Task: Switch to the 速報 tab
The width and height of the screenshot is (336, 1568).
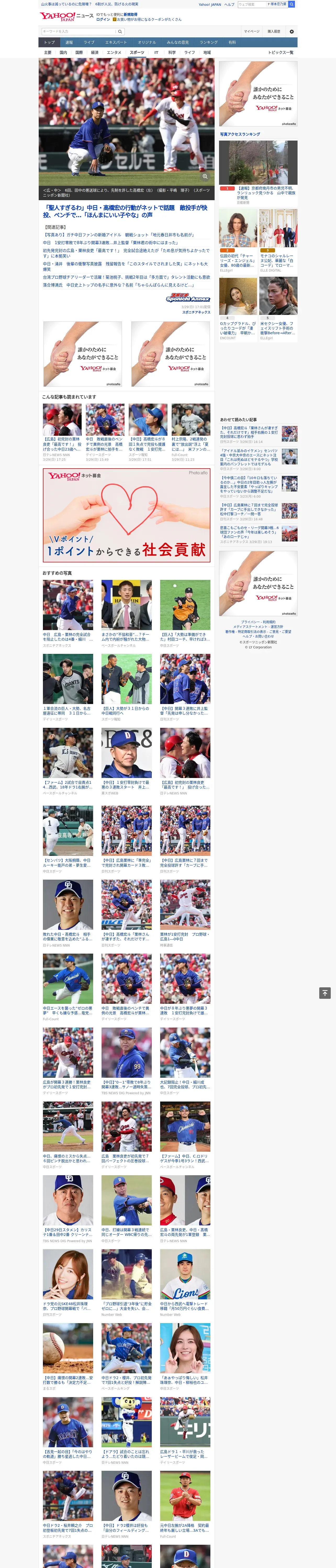Action: click(x=69, y=43)
